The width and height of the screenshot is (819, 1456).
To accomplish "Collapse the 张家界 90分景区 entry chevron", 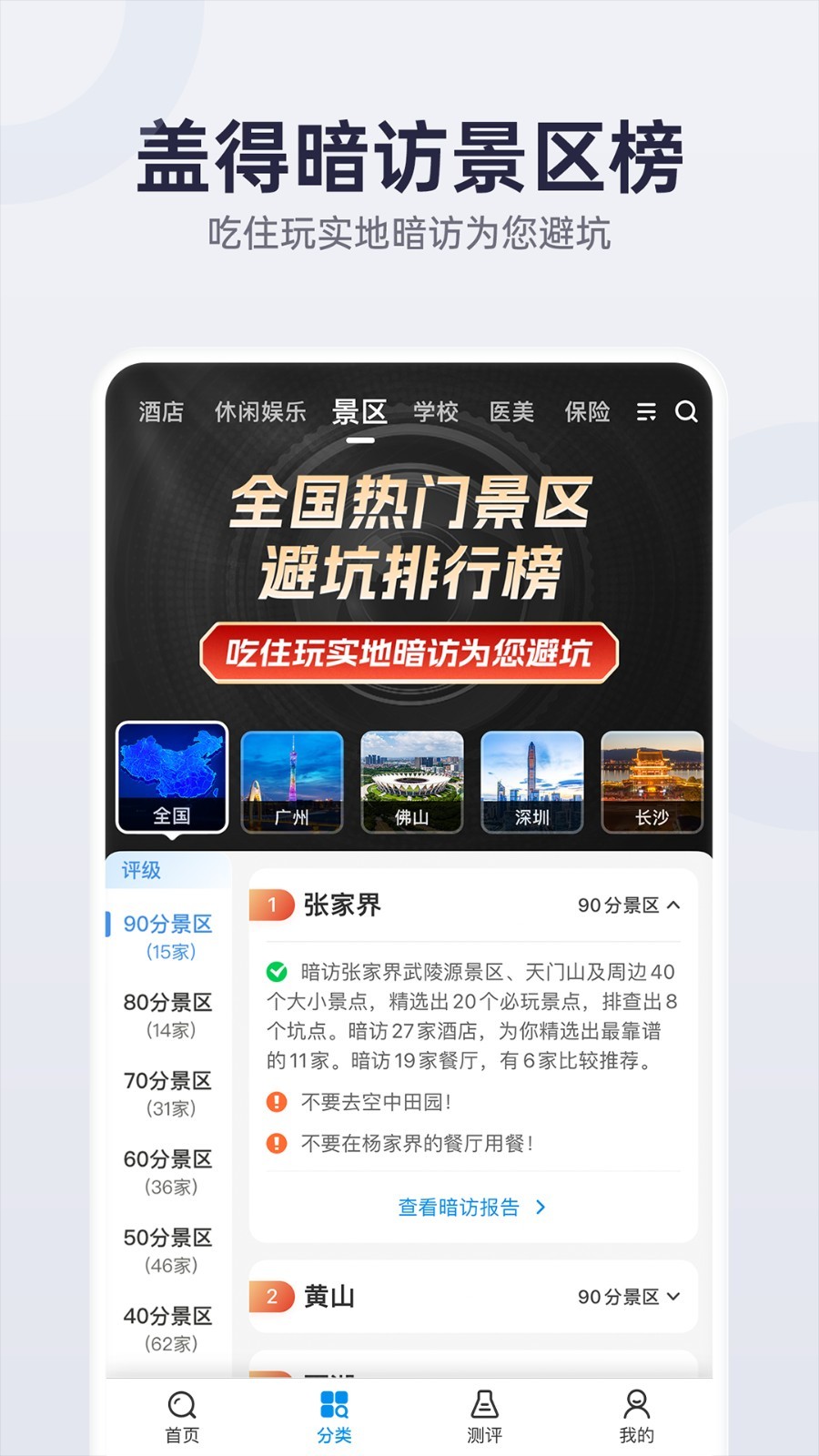I will (674, 906).
